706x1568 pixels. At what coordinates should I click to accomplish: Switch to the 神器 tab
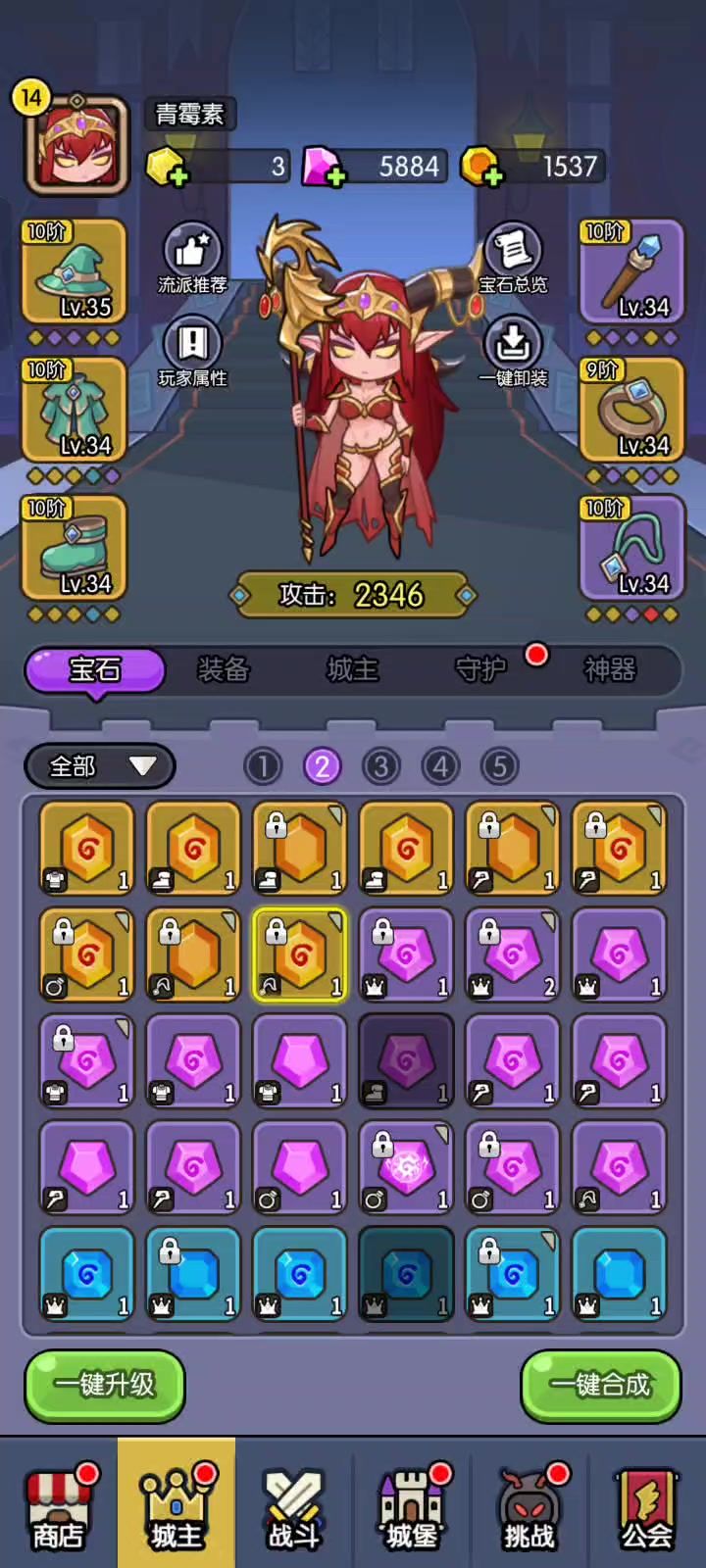pos(609,669)
